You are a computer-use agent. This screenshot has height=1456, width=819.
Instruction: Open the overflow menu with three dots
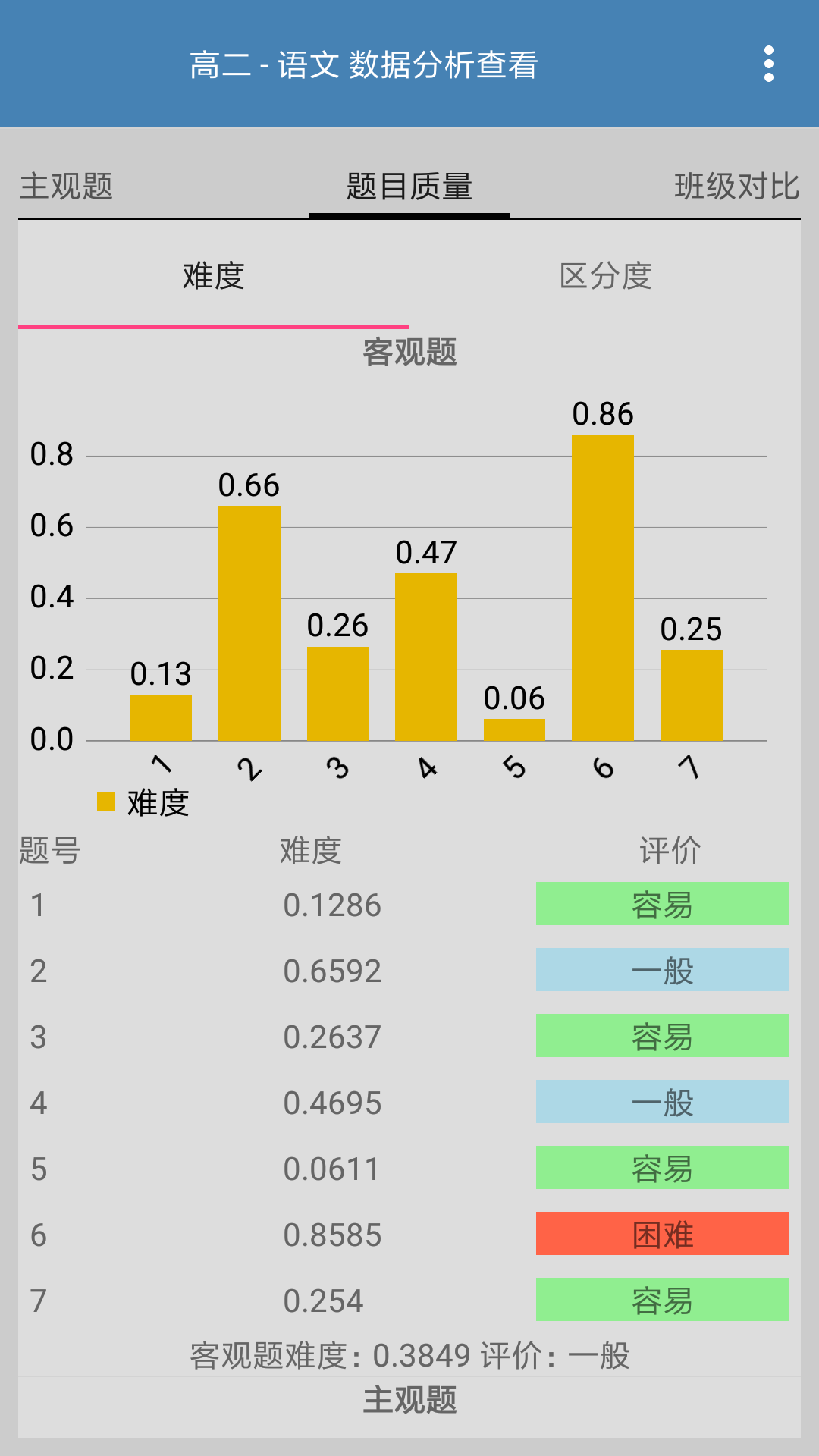(770, 66)
